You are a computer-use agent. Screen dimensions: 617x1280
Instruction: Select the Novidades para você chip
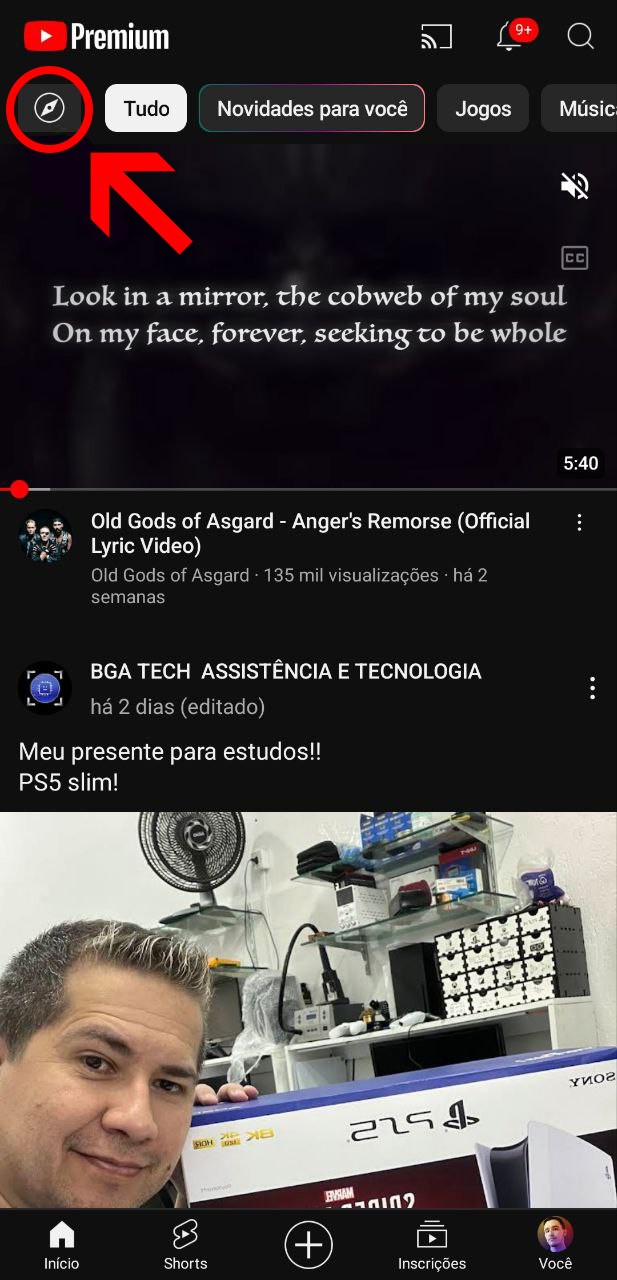click(312, 108)
